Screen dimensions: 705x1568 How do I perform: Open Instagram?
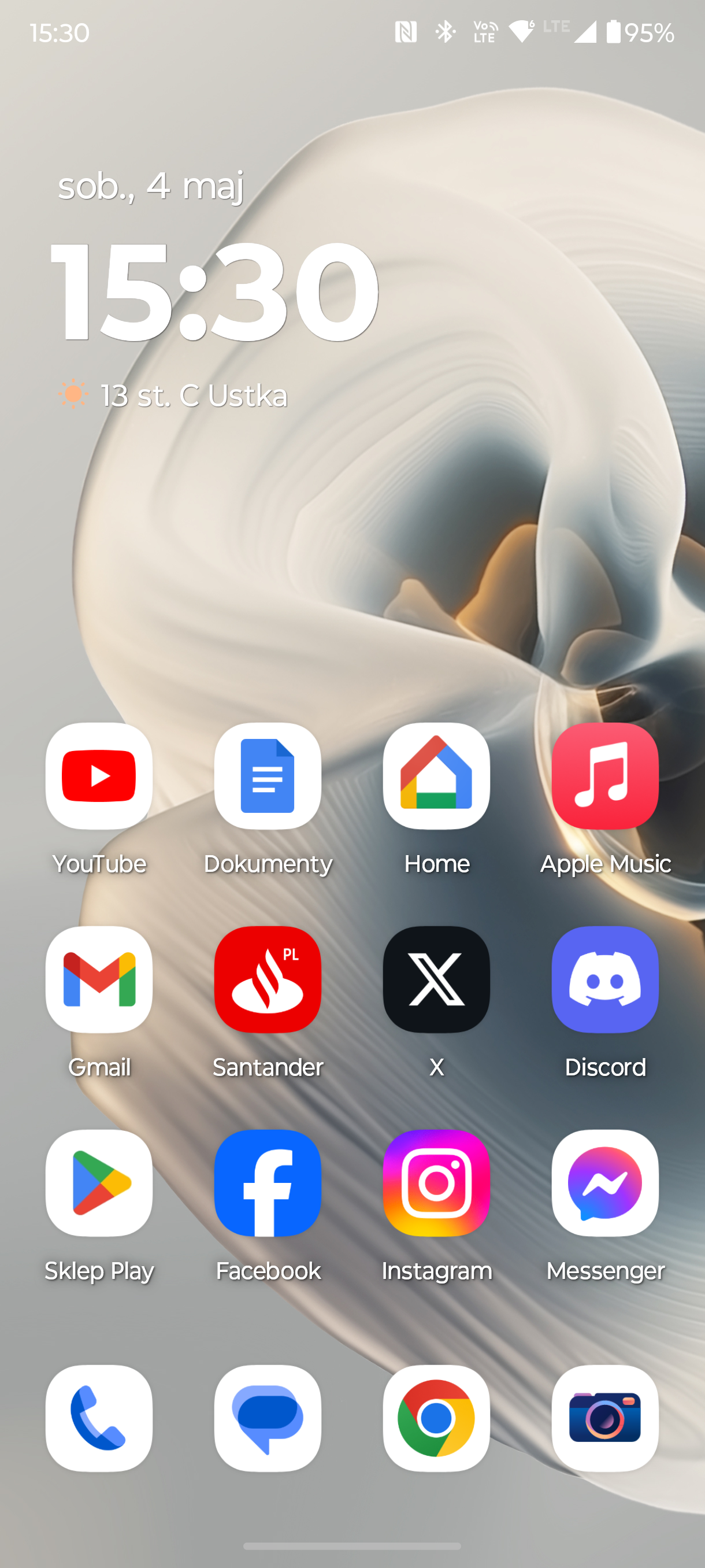pyautogui.click(x=436, y=1183)
